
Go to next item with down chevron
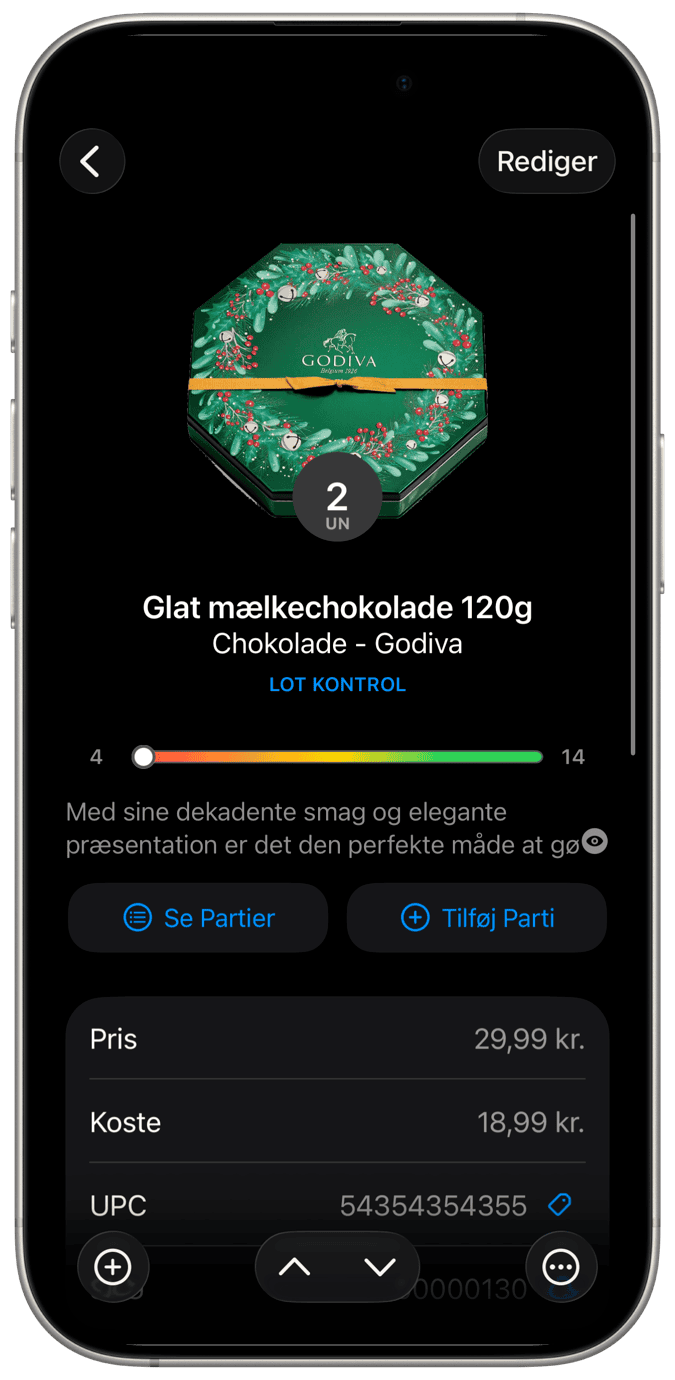pos(380,1267)
